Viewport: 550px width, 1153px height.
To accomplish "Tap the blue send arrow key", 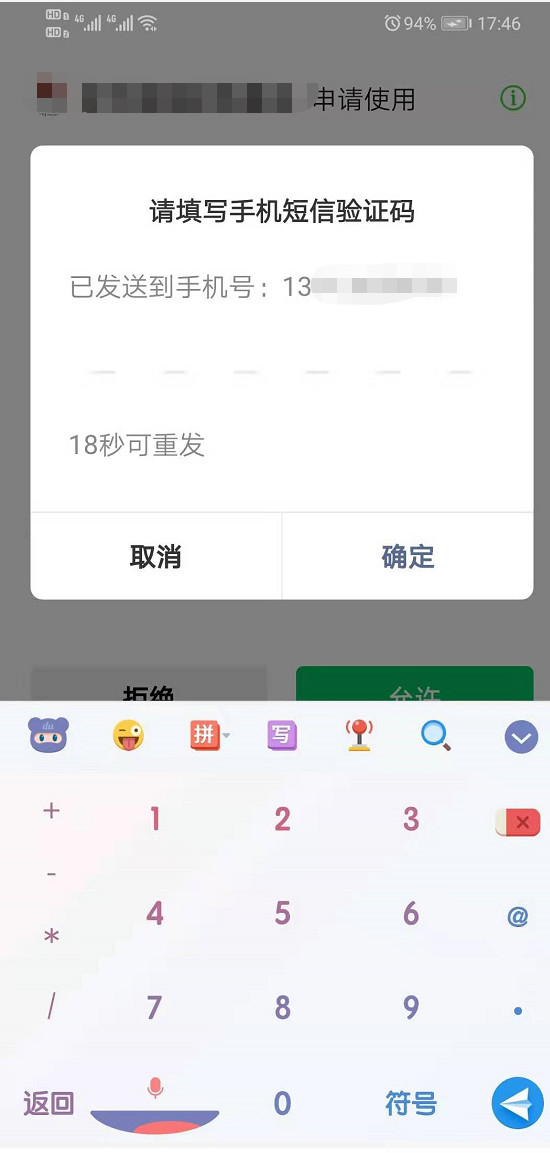I will (x=518, y=1102).
